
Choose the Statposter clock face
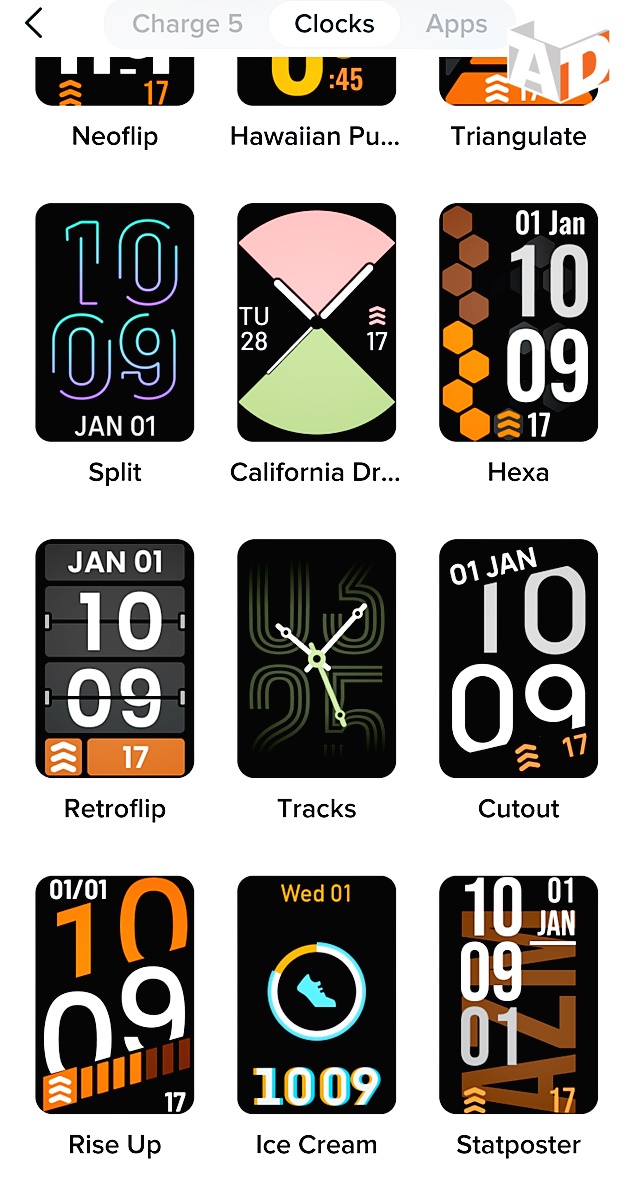pyautogui.click(x=518, y=994)
